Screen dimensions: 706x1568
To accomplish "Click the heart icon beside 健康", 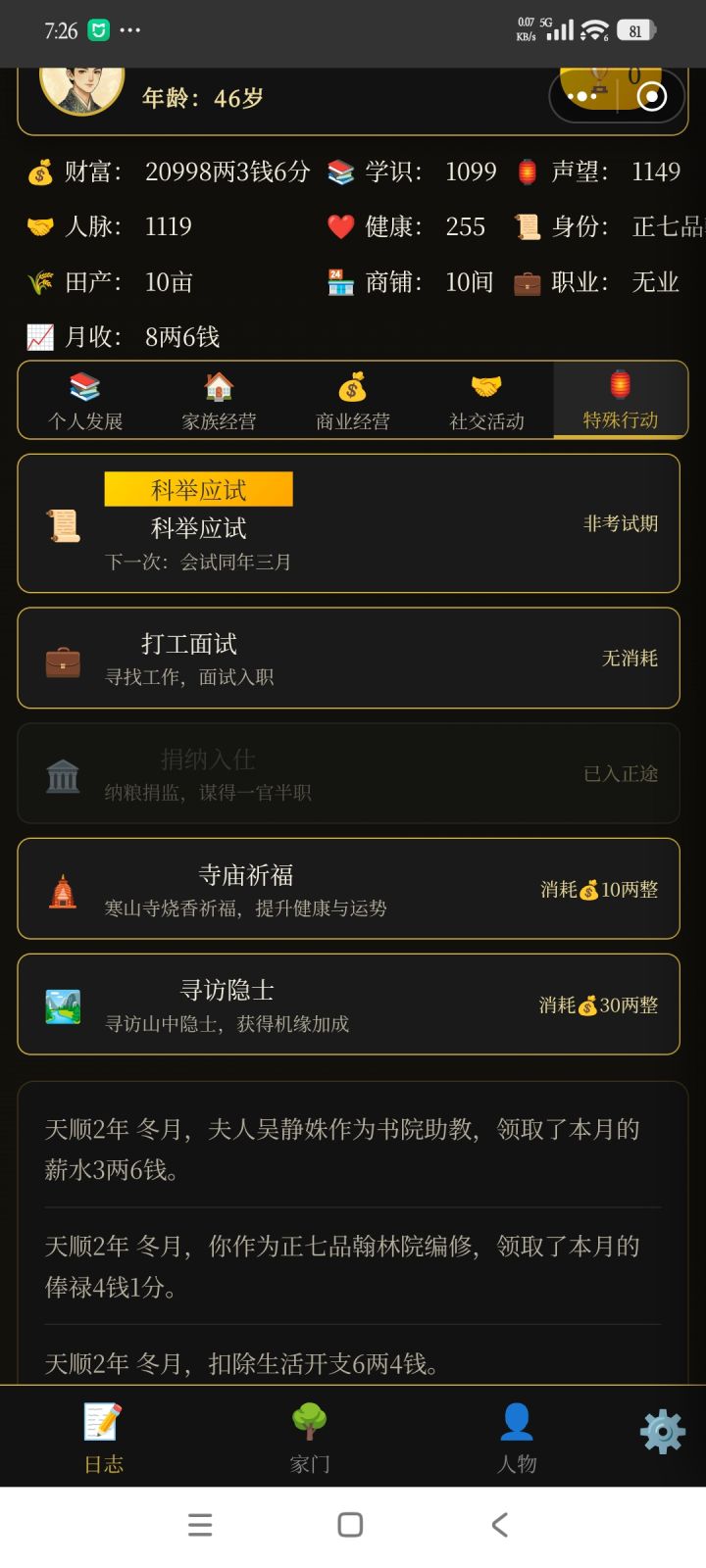I will click(x=341, y=226).
